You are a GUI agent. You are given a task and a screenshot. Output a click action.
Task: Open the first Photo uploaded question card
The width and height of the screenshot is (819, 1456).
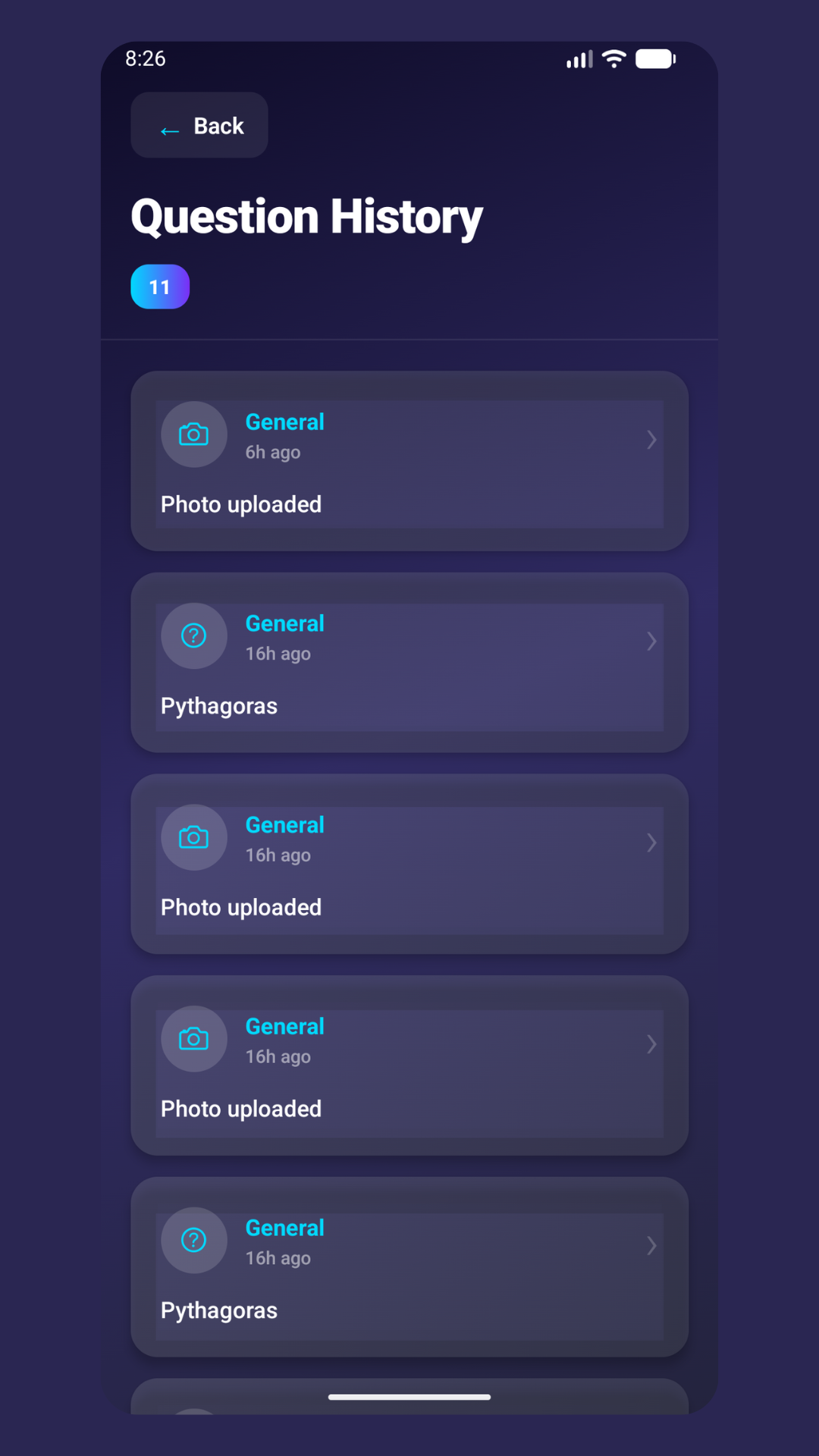pos(409,459)
